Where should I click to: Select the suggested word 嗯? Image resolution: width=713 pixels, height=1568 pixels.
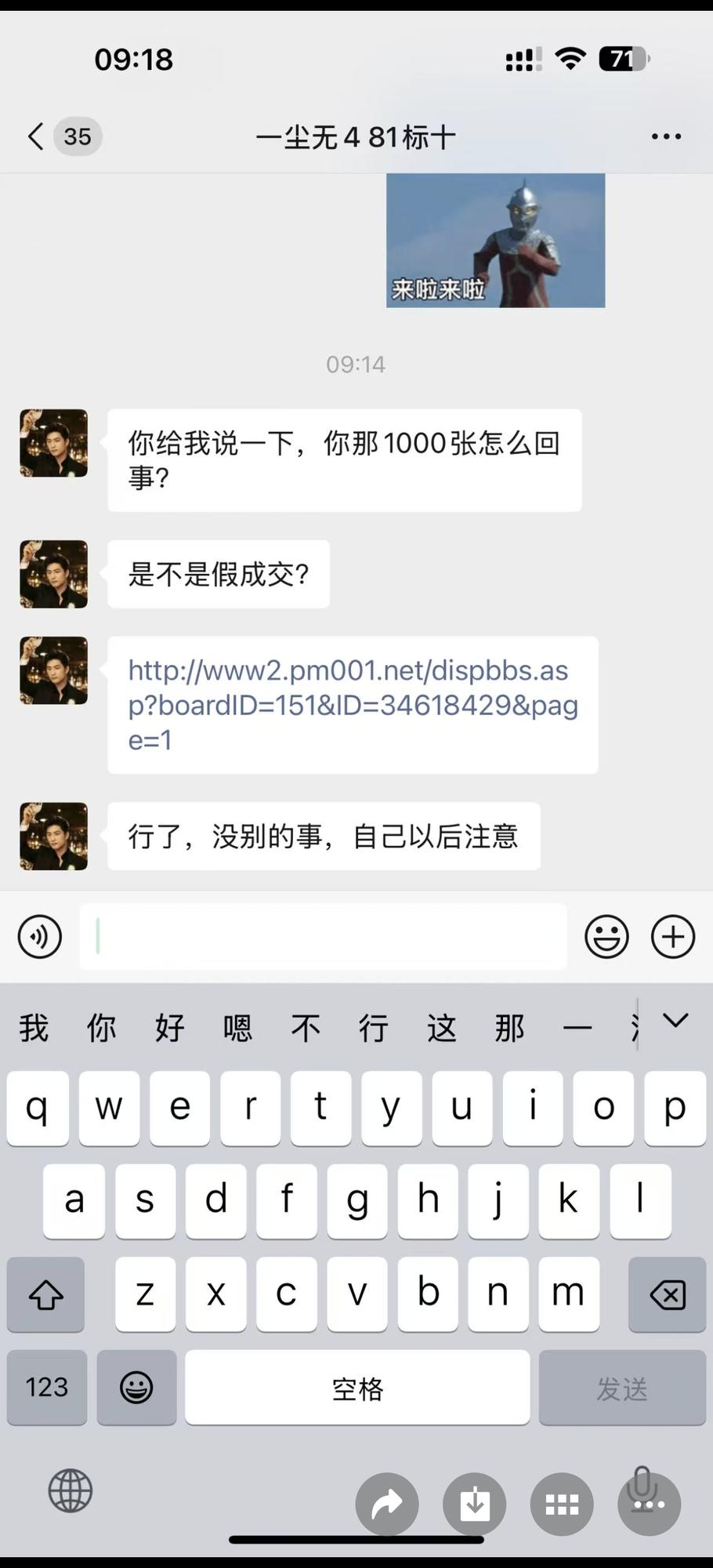pos(237,1027)
